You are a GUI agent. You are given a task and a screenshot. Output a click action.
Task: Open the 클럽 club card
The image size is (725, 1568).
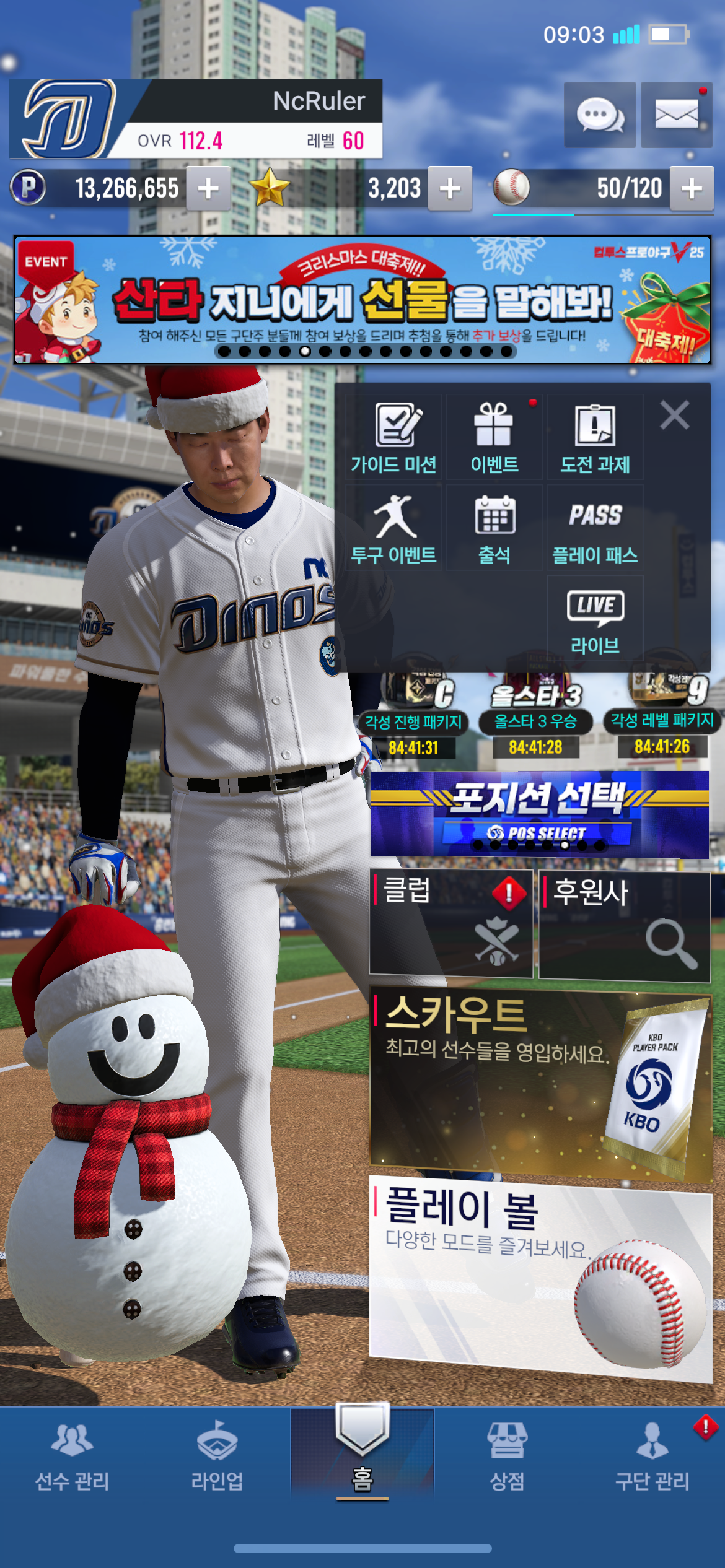(451, 923)
